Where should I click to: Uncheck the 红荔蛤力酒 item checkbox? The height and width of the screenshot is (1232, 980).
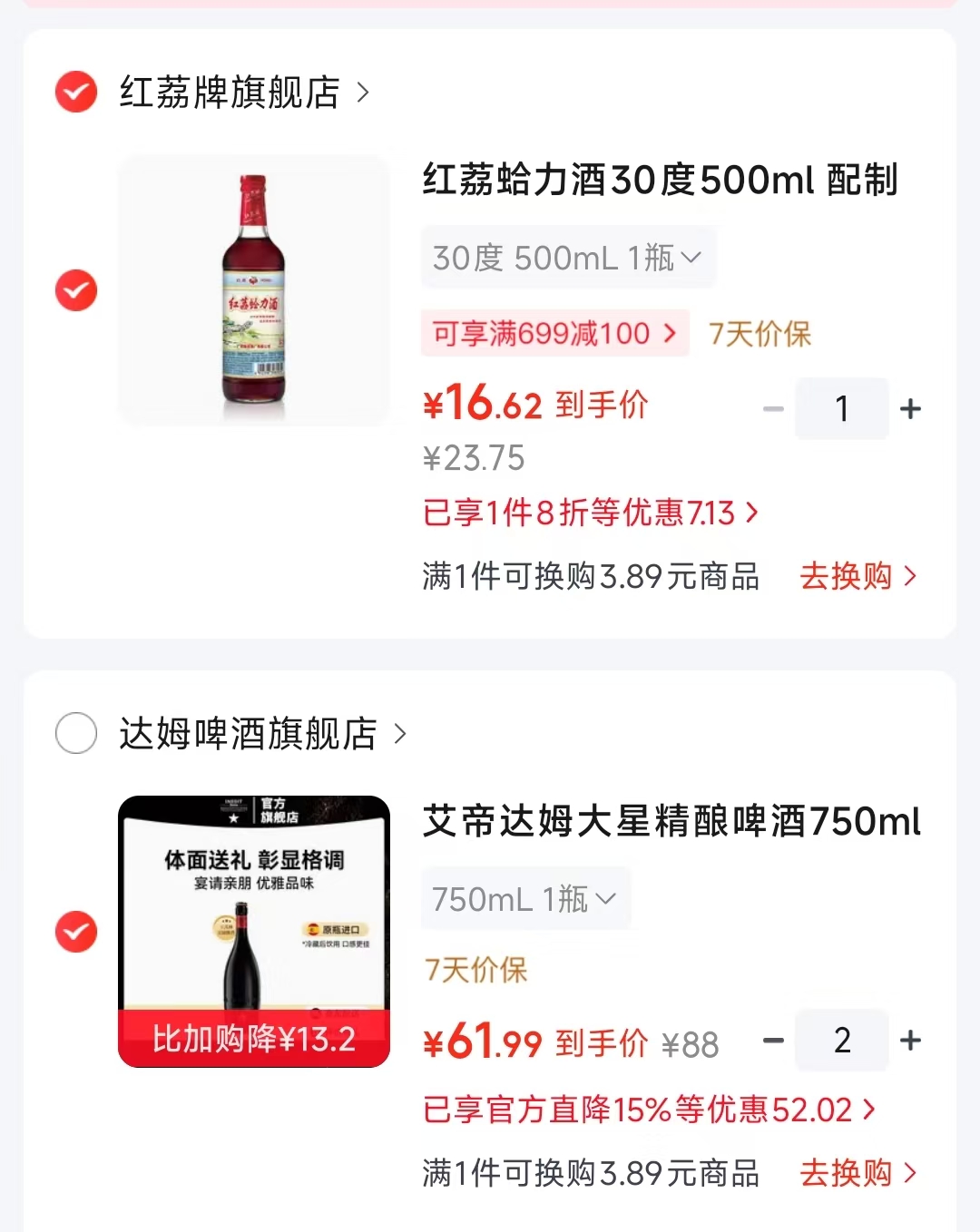[76, 290]
